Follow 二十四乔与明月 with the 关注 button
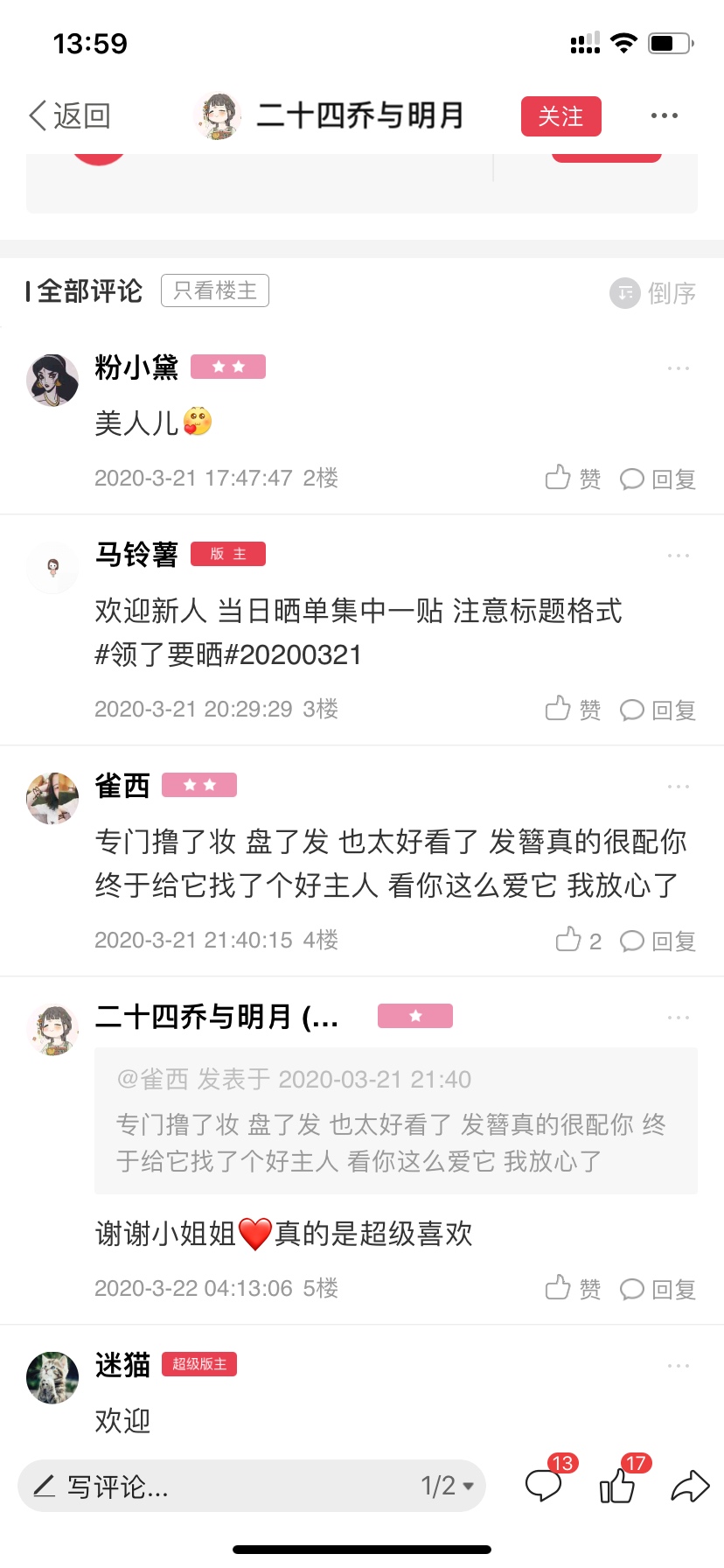 pyautogui.click(x=561, y=116)
